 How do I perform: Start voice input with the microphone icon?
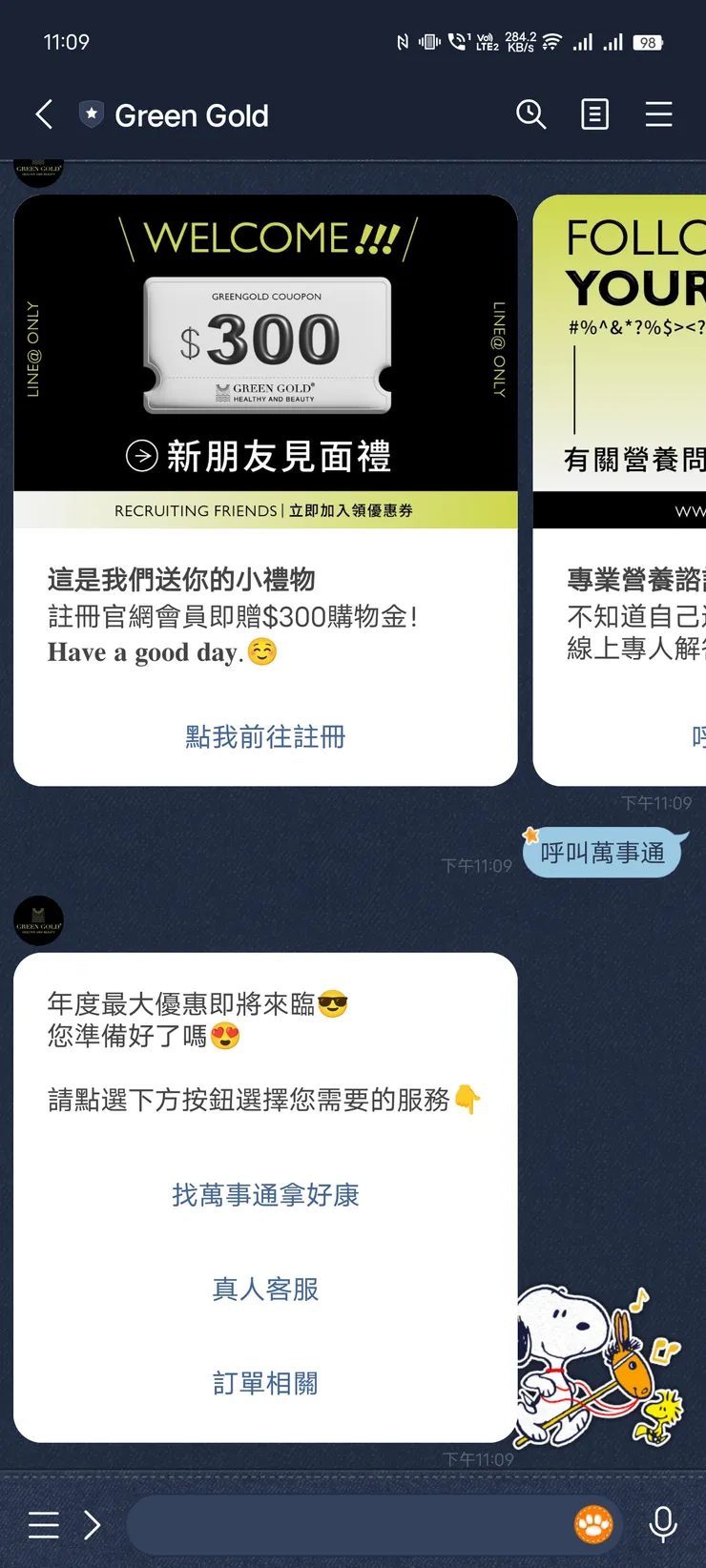coord(662,1523)
